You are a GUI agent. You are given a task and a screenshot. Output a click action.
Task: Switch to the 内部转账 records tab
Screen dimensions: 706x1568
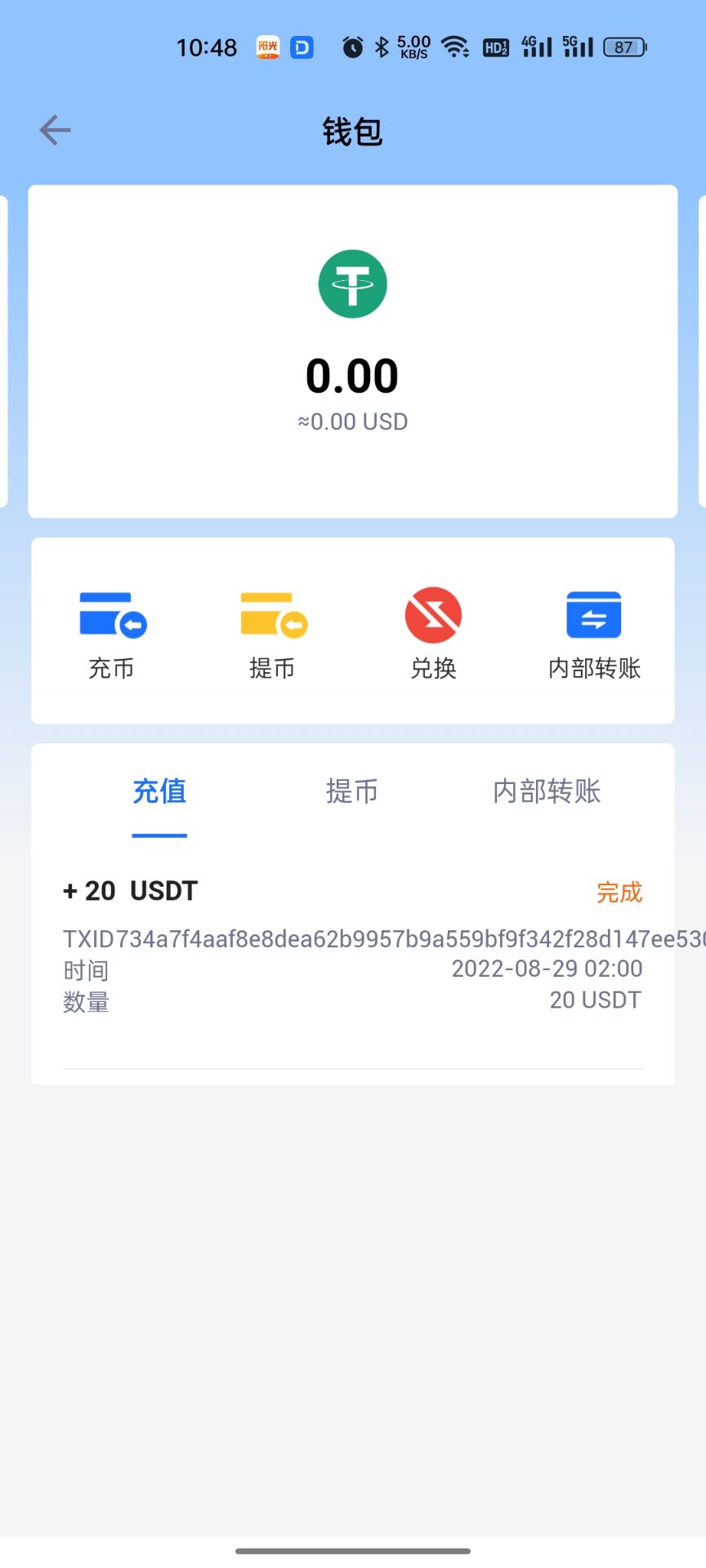pyautogui.click(x=547, y=791)
